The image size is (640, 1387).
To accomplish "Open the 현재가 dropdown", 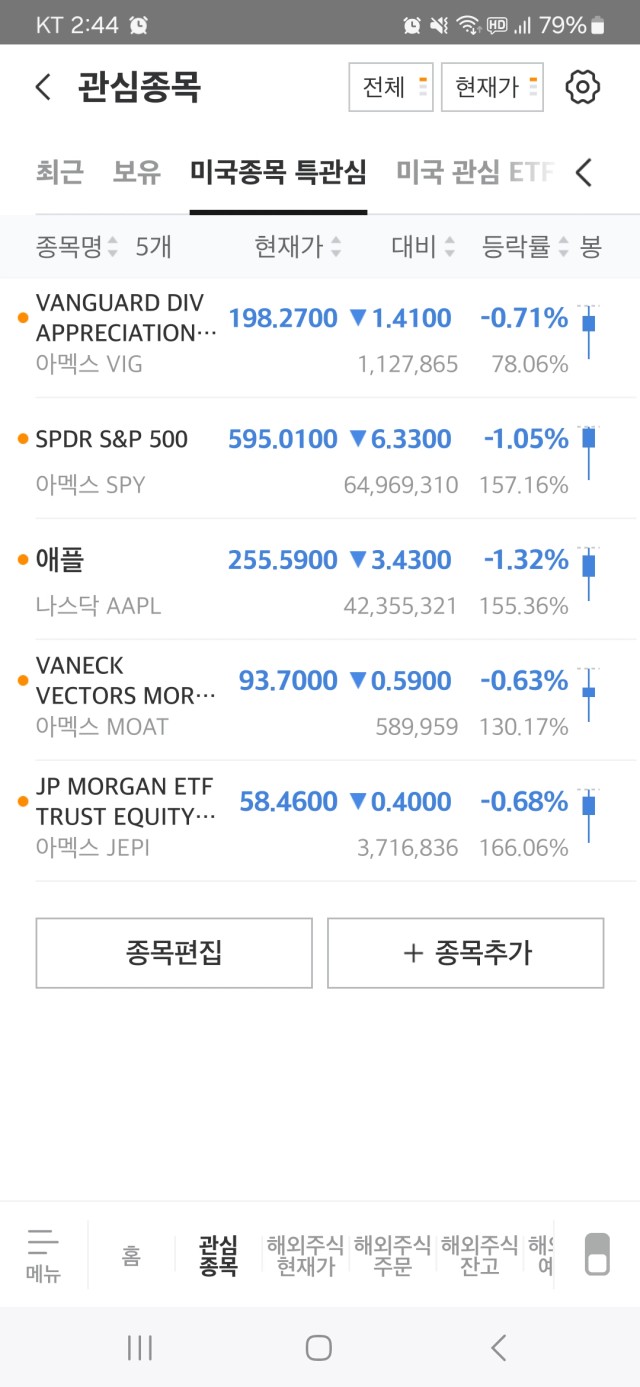I will 492,88.
